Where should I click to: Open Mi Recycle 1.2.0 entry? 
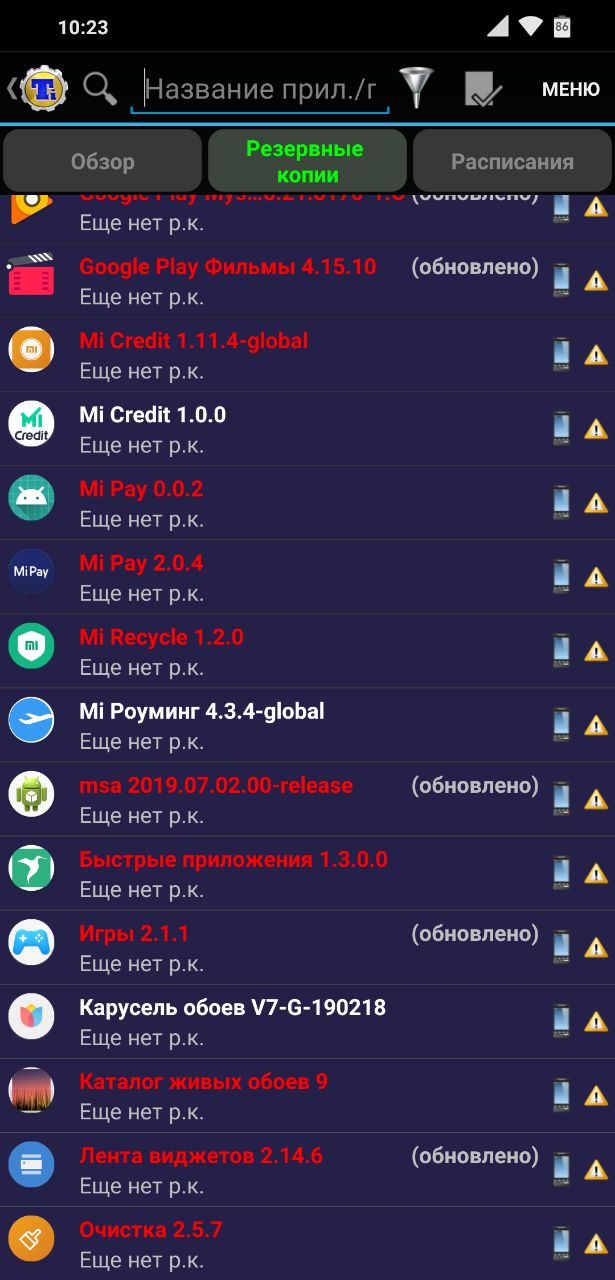click(307, 651)
